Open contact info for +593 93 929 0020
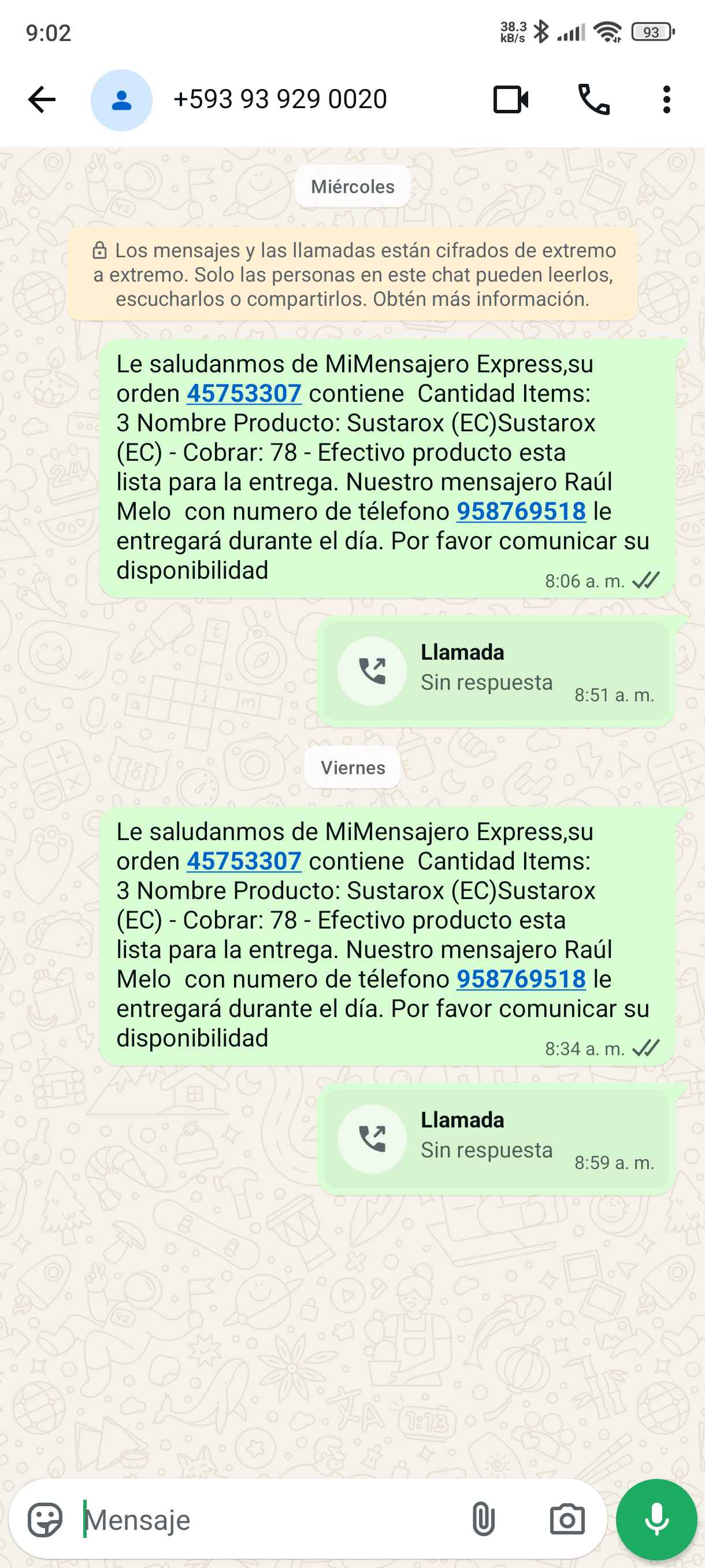This screenshot has height=1568, width=705. click(280, 99)
